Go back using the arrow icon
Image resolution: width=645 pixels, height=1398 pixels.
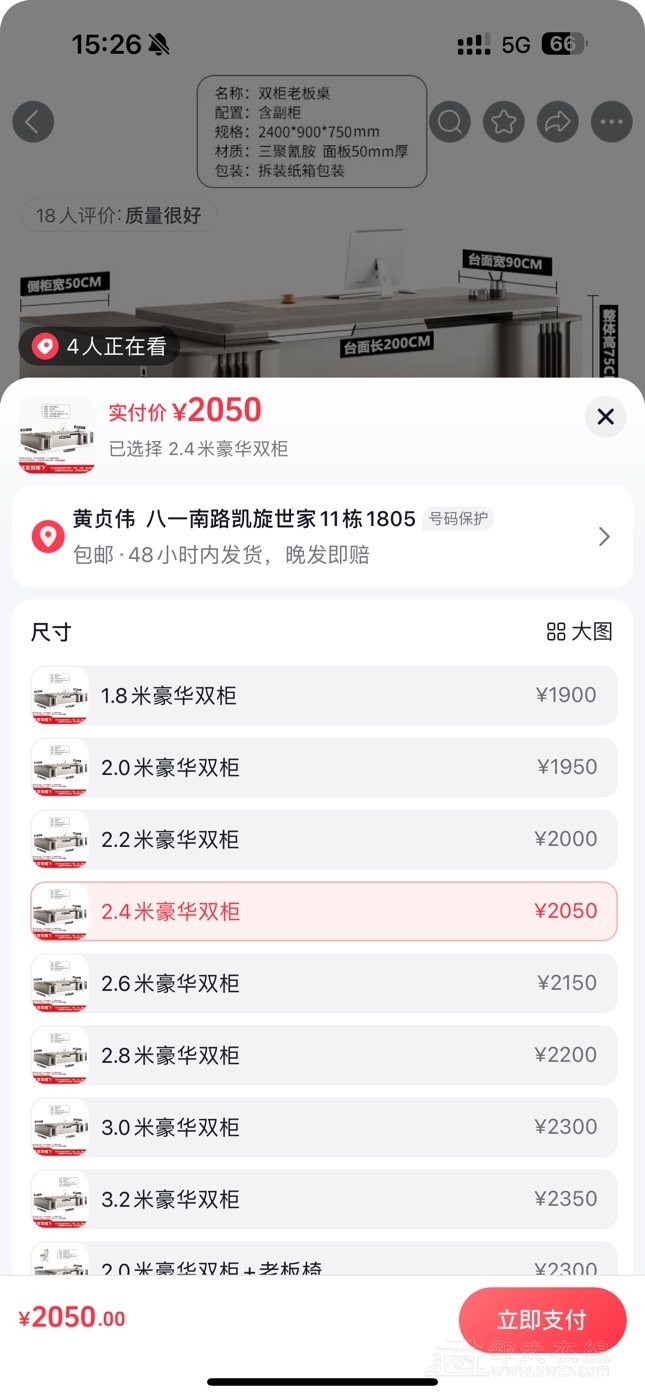[32, 122]
